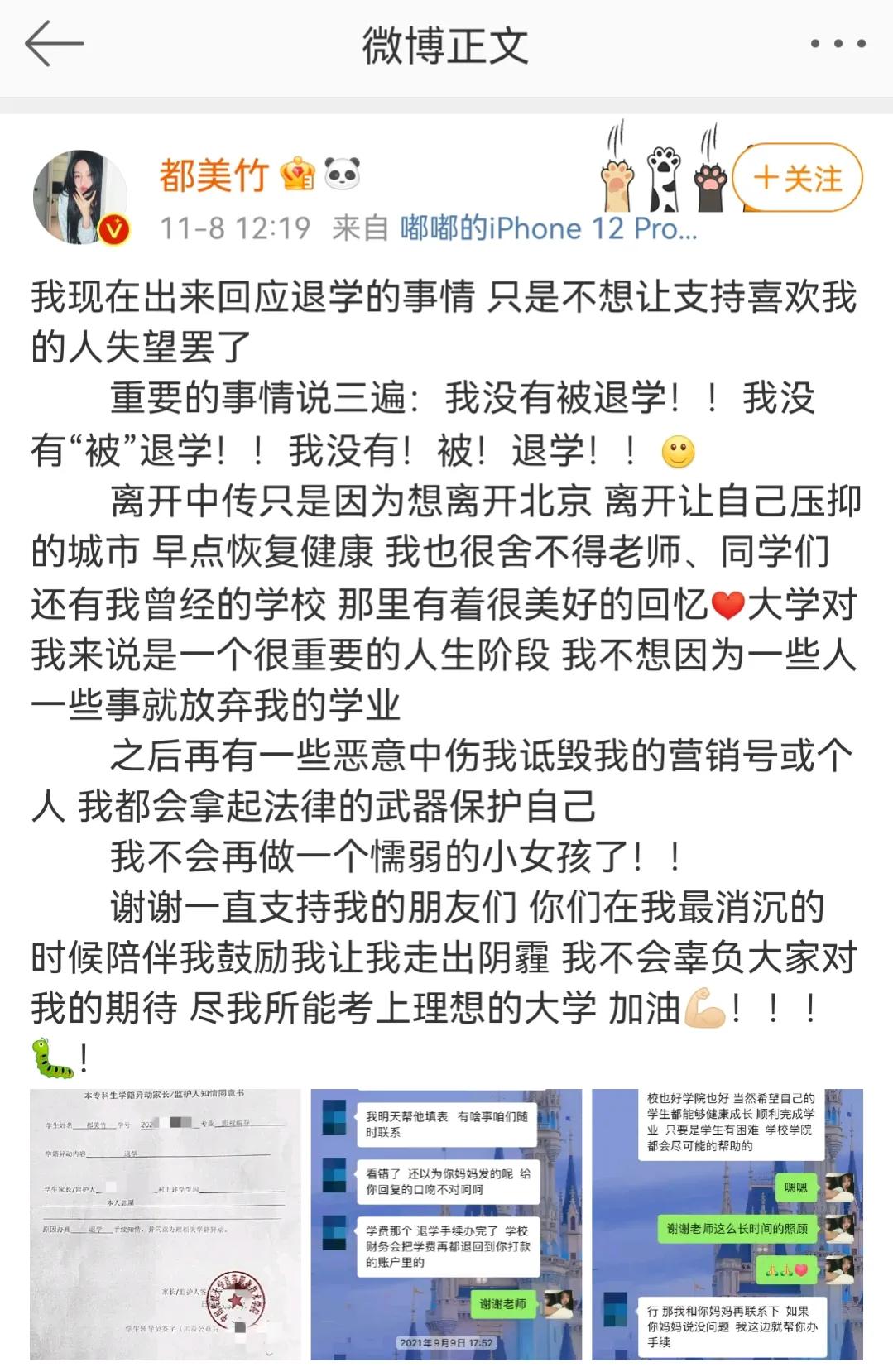The image size is (893, 1372).
Task: Open 都美竹's profile avatar photo
Action: coord(80,192)
